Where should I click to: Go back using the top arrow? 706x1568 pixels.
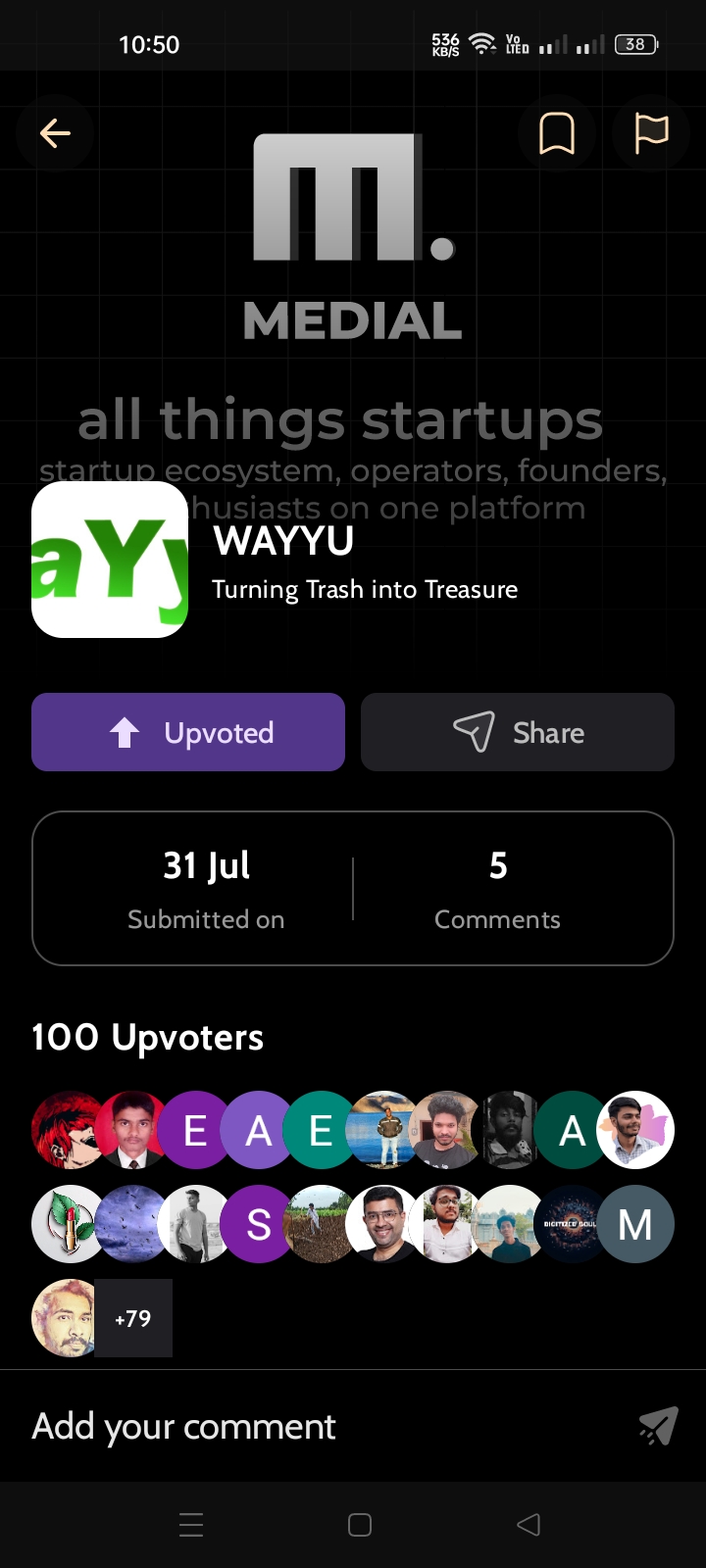(x=55, y=133)
